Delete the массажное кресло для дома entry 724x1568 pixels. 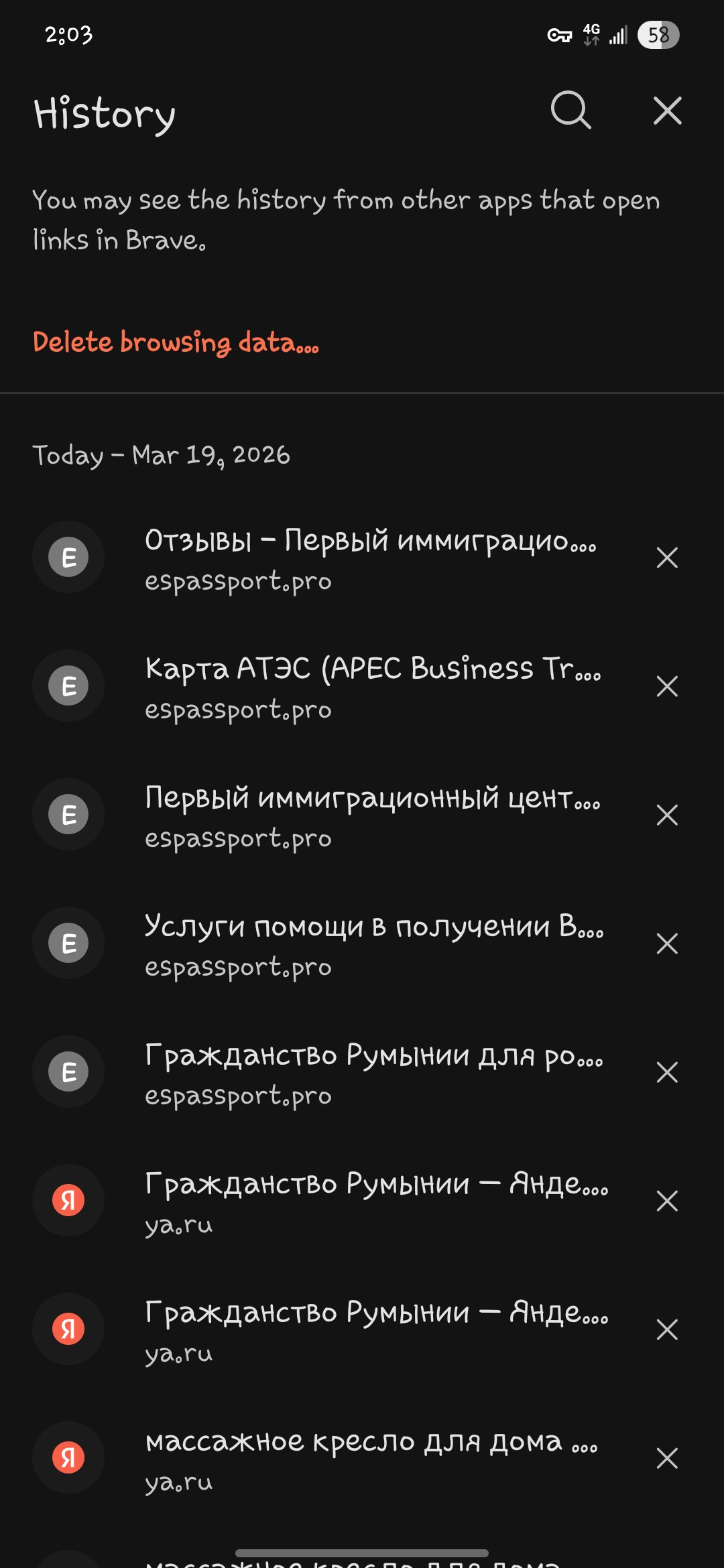coord(667,1458)
